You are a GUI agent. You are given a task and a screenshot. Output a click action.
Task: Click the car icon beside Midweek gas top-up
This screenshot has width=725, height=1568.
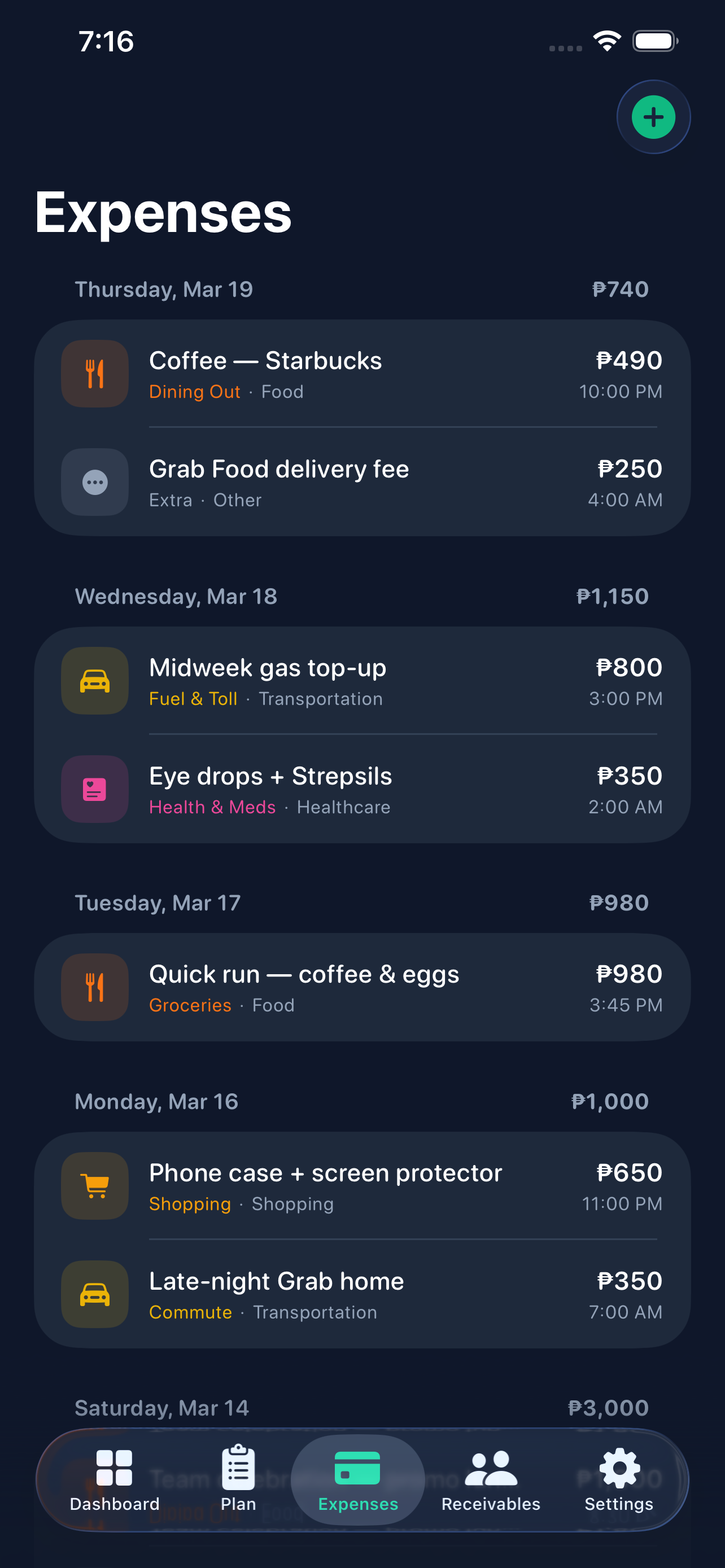(x=94, y=681)
